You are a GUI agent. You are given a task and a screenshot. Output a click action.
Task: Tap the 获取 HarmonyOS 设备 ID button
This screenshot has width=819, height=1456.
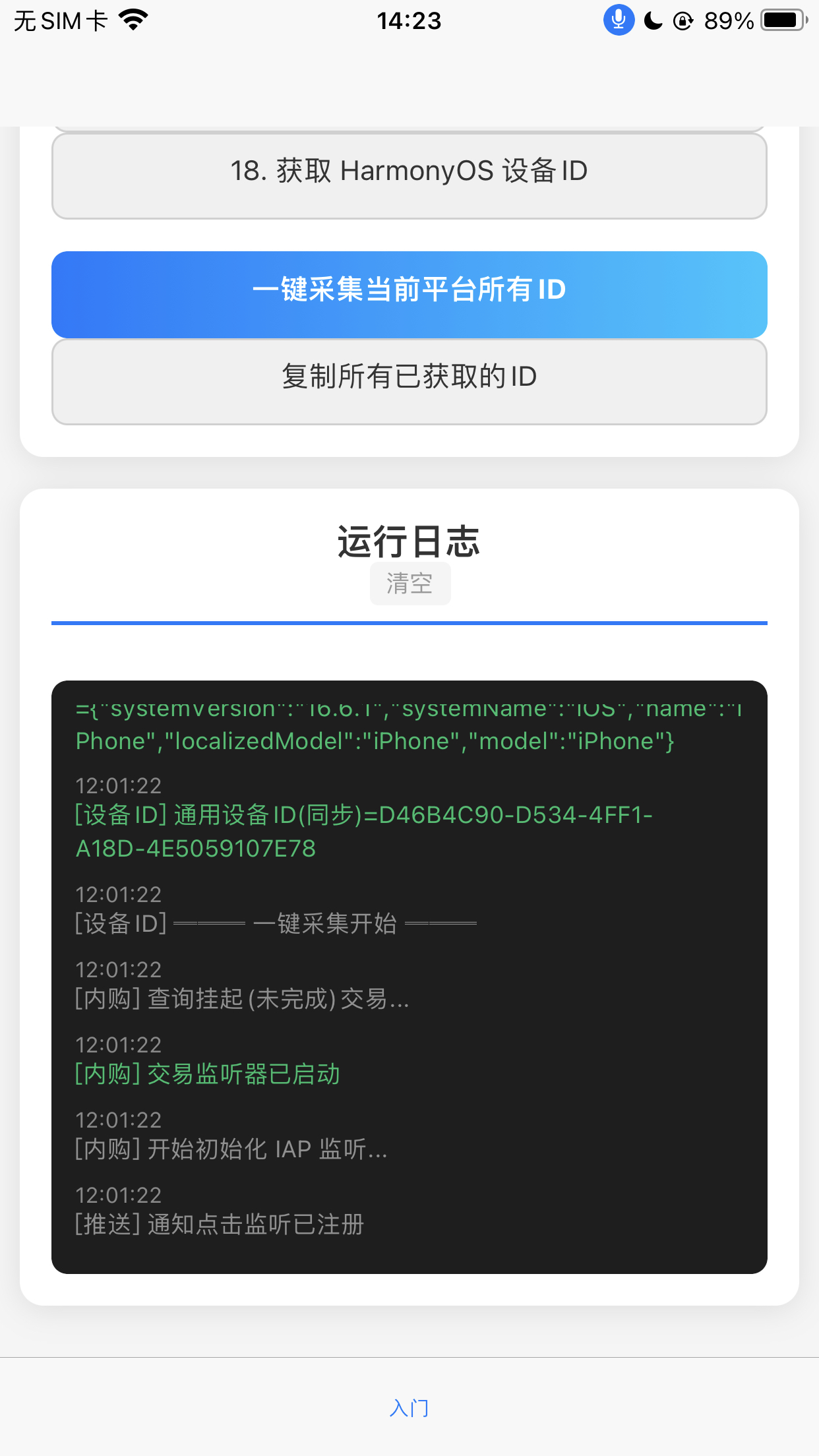pos(409,175)
